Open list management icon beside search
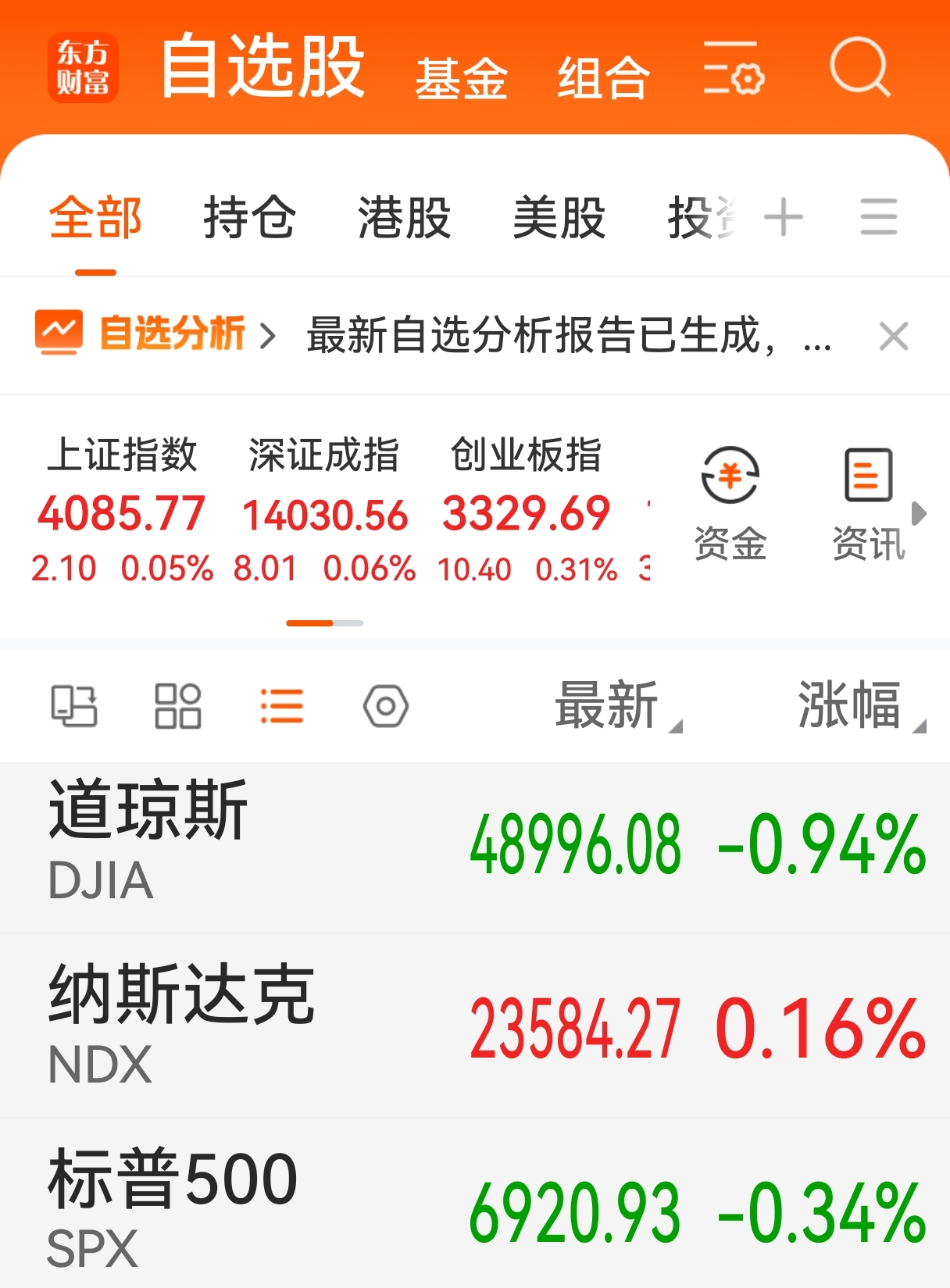The image size is (950, 1288). click(x=733, y=73)
